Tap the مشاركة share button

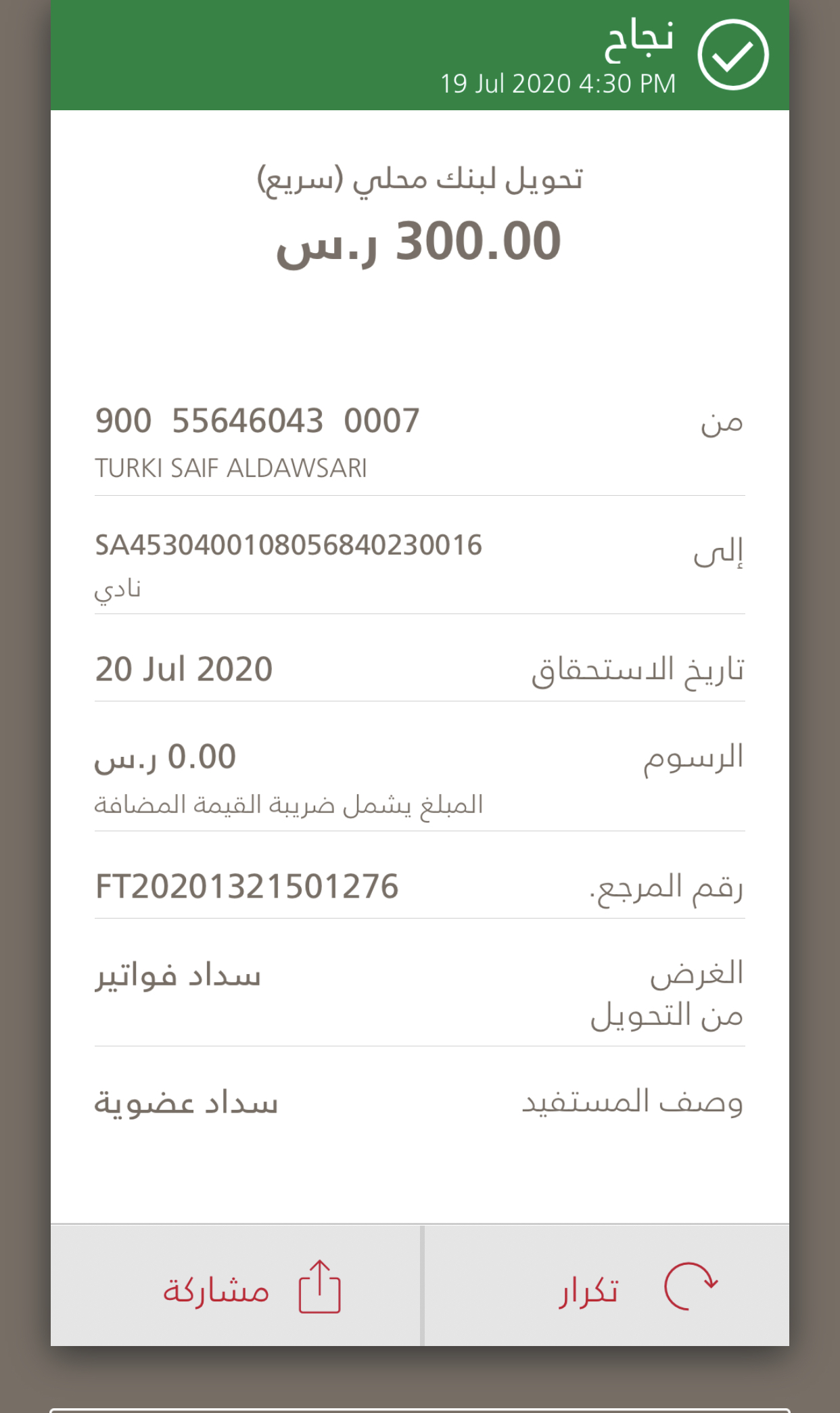[x=236, y=1286]
